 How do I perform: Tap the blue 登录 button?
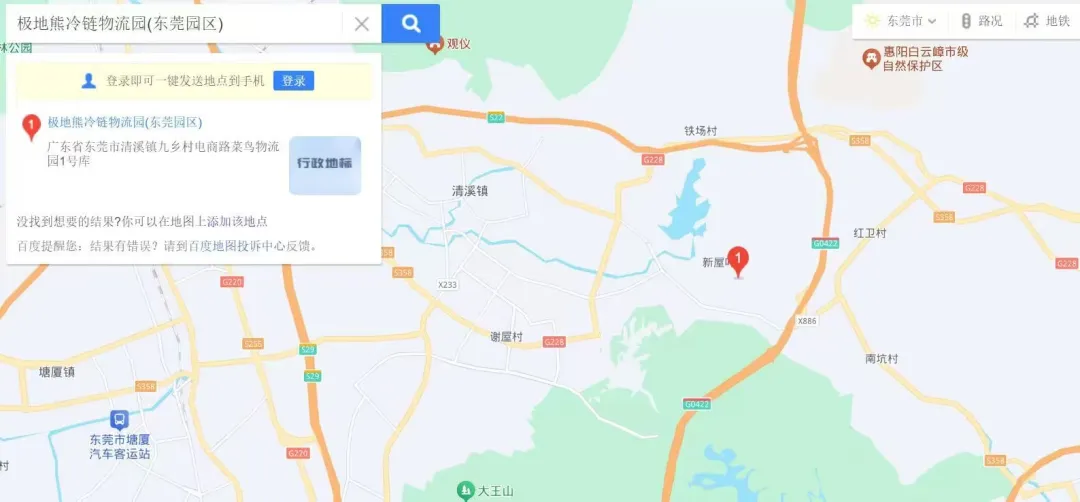[x=294, y=81]
